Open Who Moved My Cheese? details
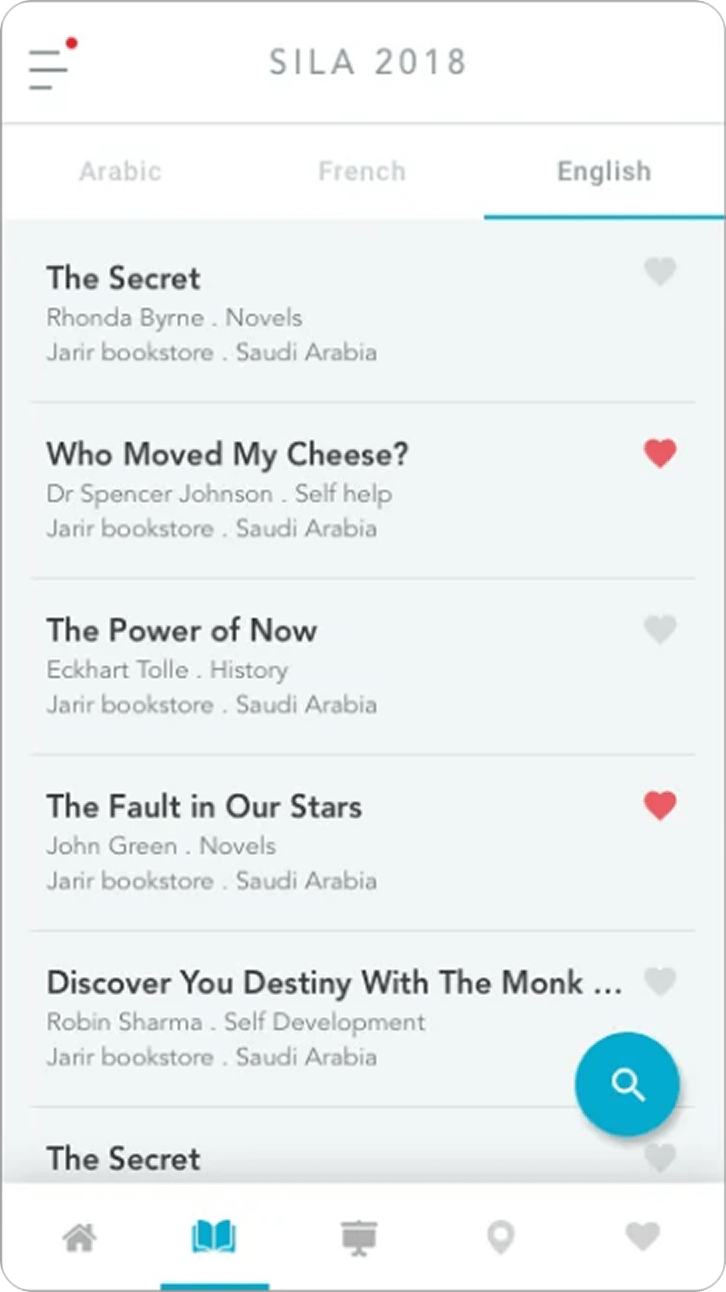The width and height of the screenshot is (726, 1292). 300,490
